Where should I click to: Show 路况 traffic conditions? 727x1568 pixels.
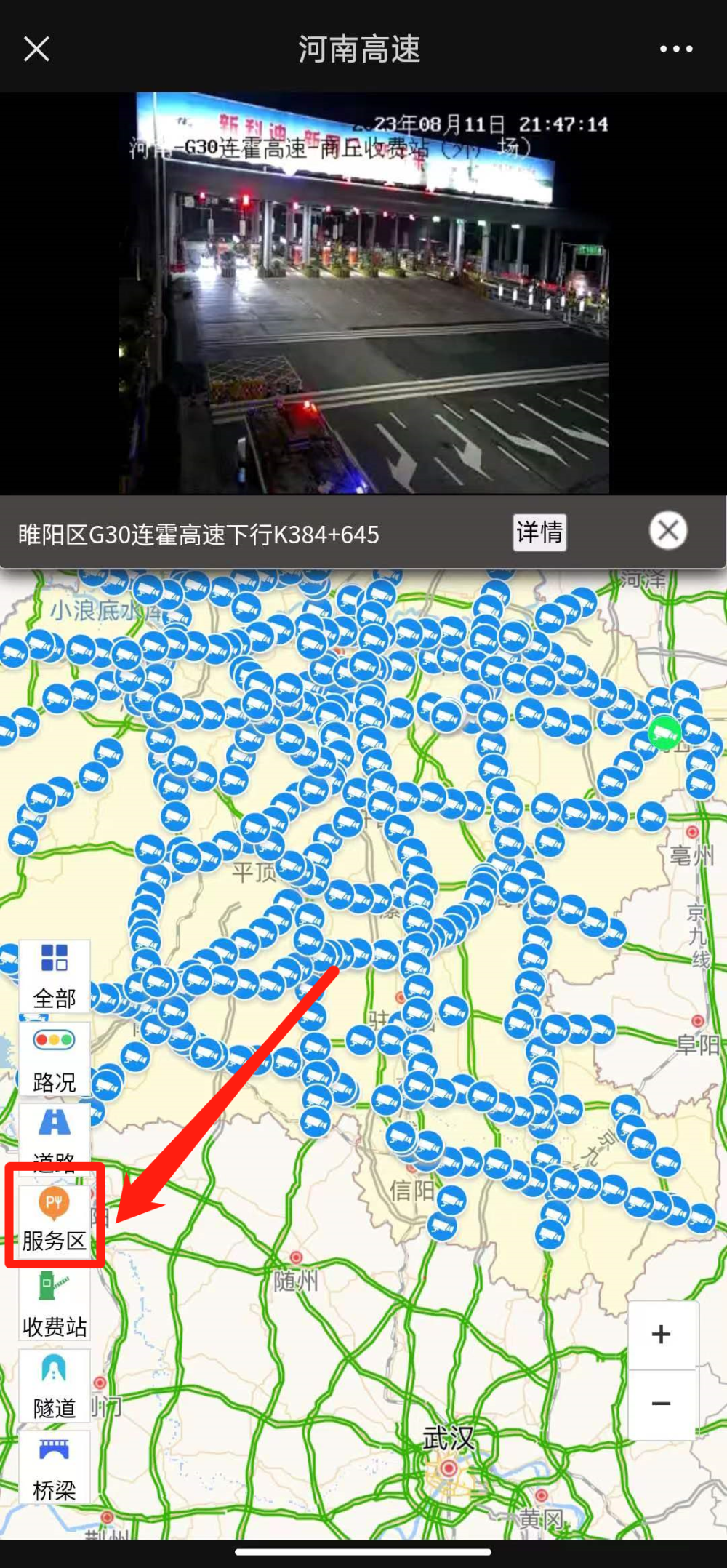55,1059
